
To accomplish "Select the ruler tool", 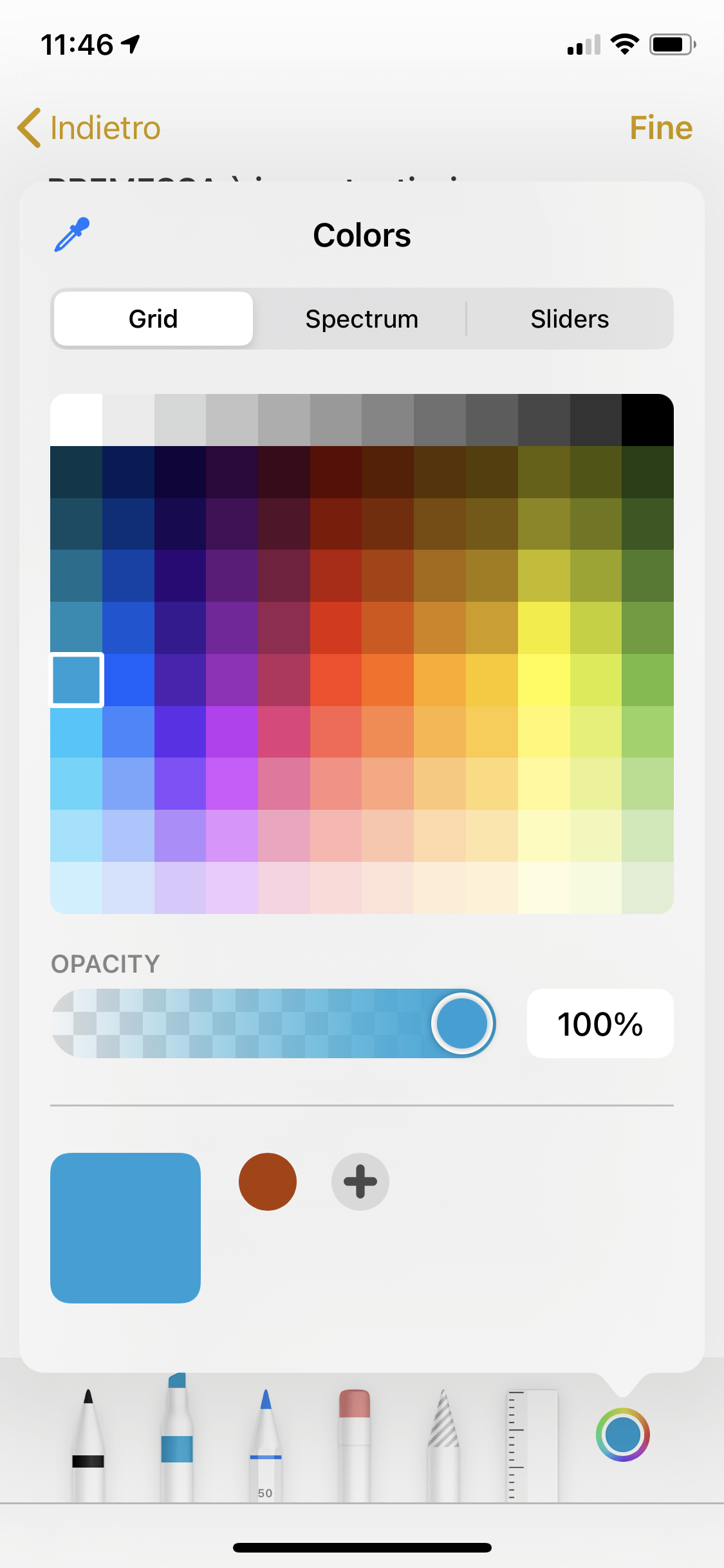I will point(532,1445).
